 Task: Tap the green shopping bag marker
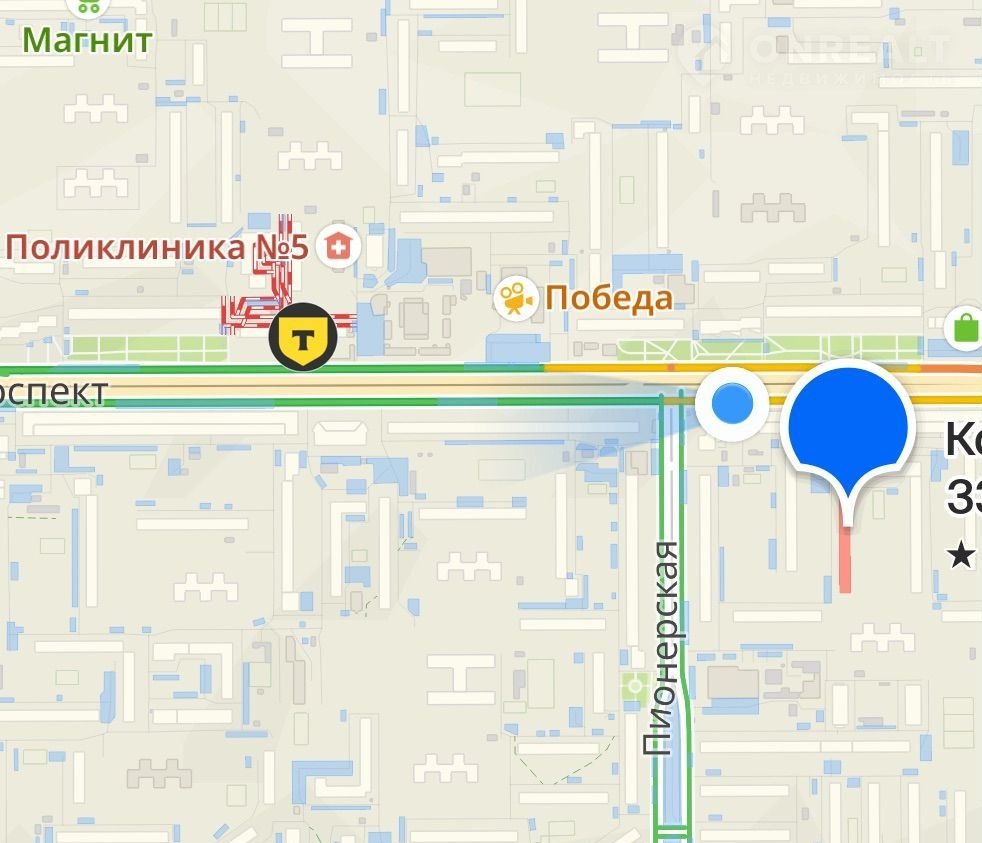(x=964, y=326)
